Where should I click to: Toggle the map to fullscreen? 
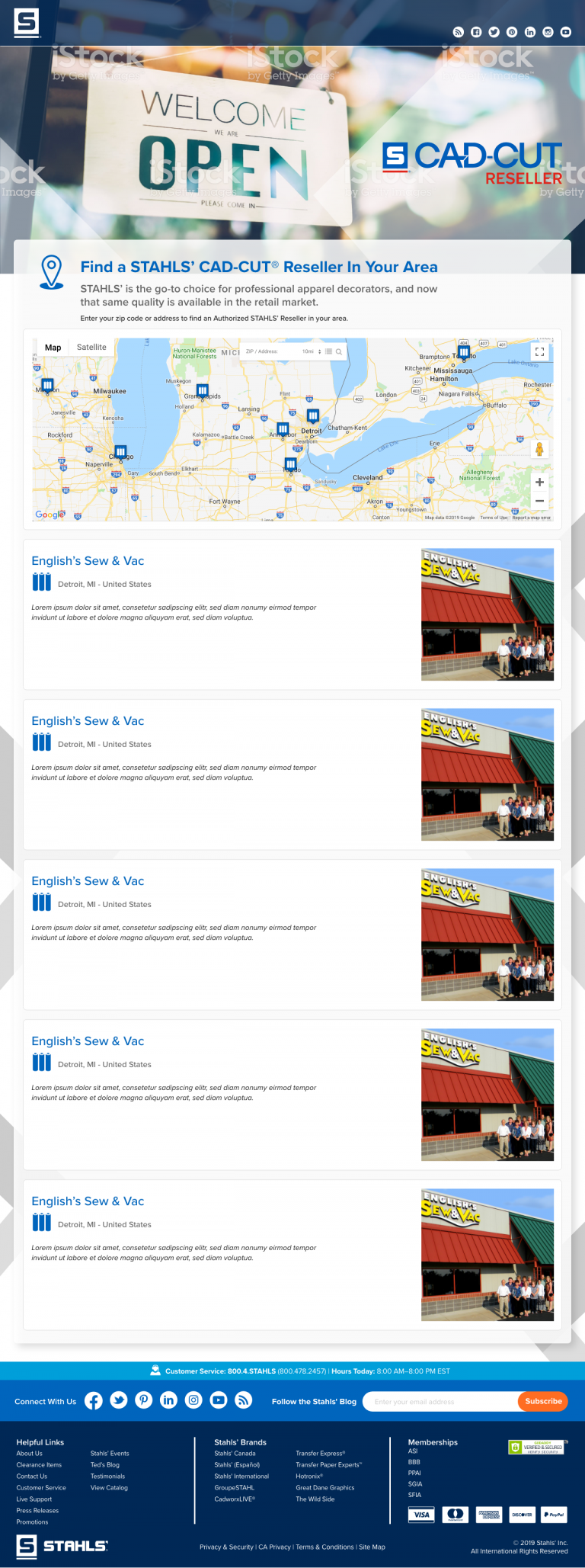539,351
